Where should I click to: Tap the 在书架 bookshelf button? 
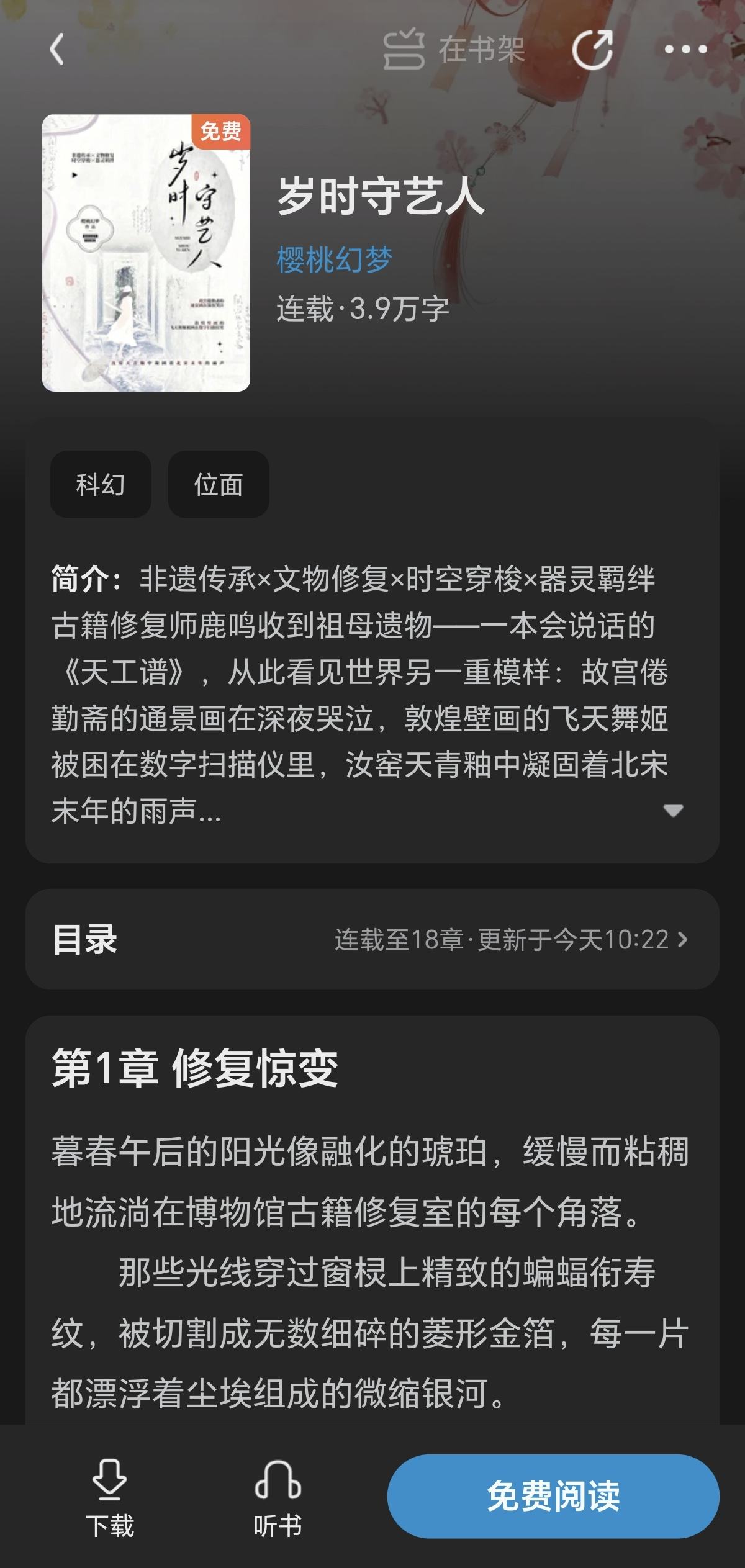tap(454, 50)
